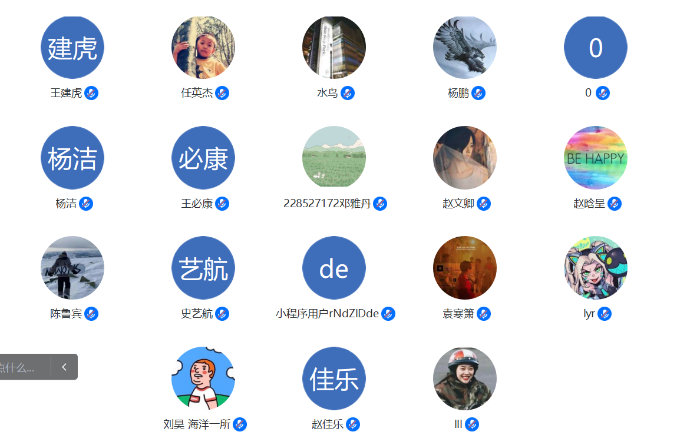700x445 pixels.
Task: Tap the participant named 水鸟
Action: (334, 48)
